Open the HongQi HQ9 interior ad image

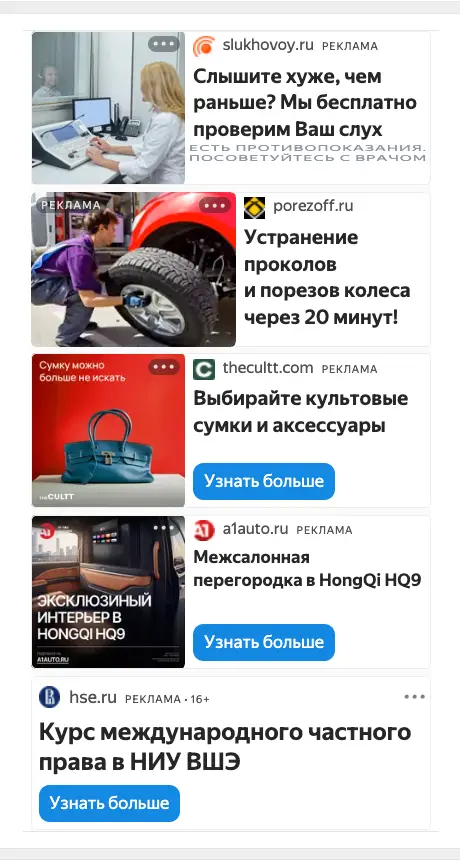click(108, 592)
